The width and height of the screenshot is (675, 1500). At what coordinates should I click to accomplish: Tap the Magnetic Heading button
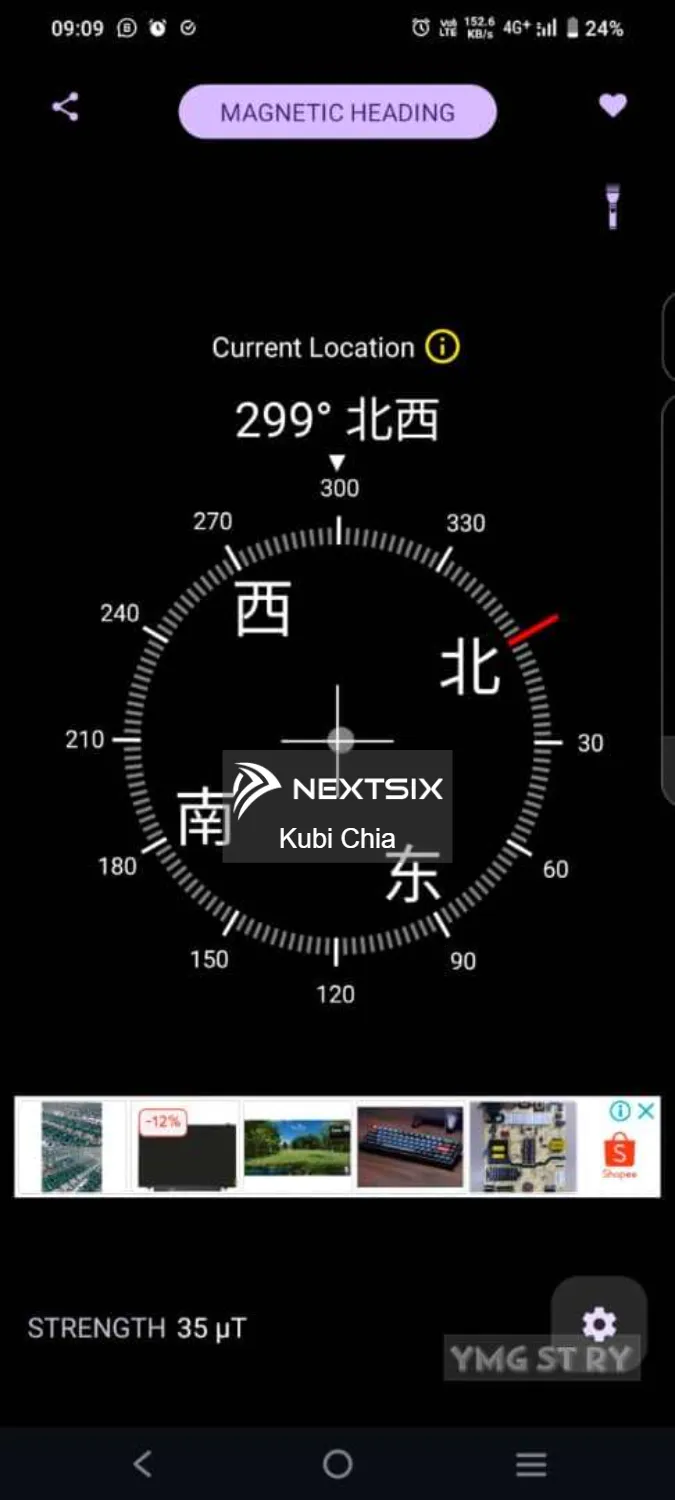[x=337, y=112]
